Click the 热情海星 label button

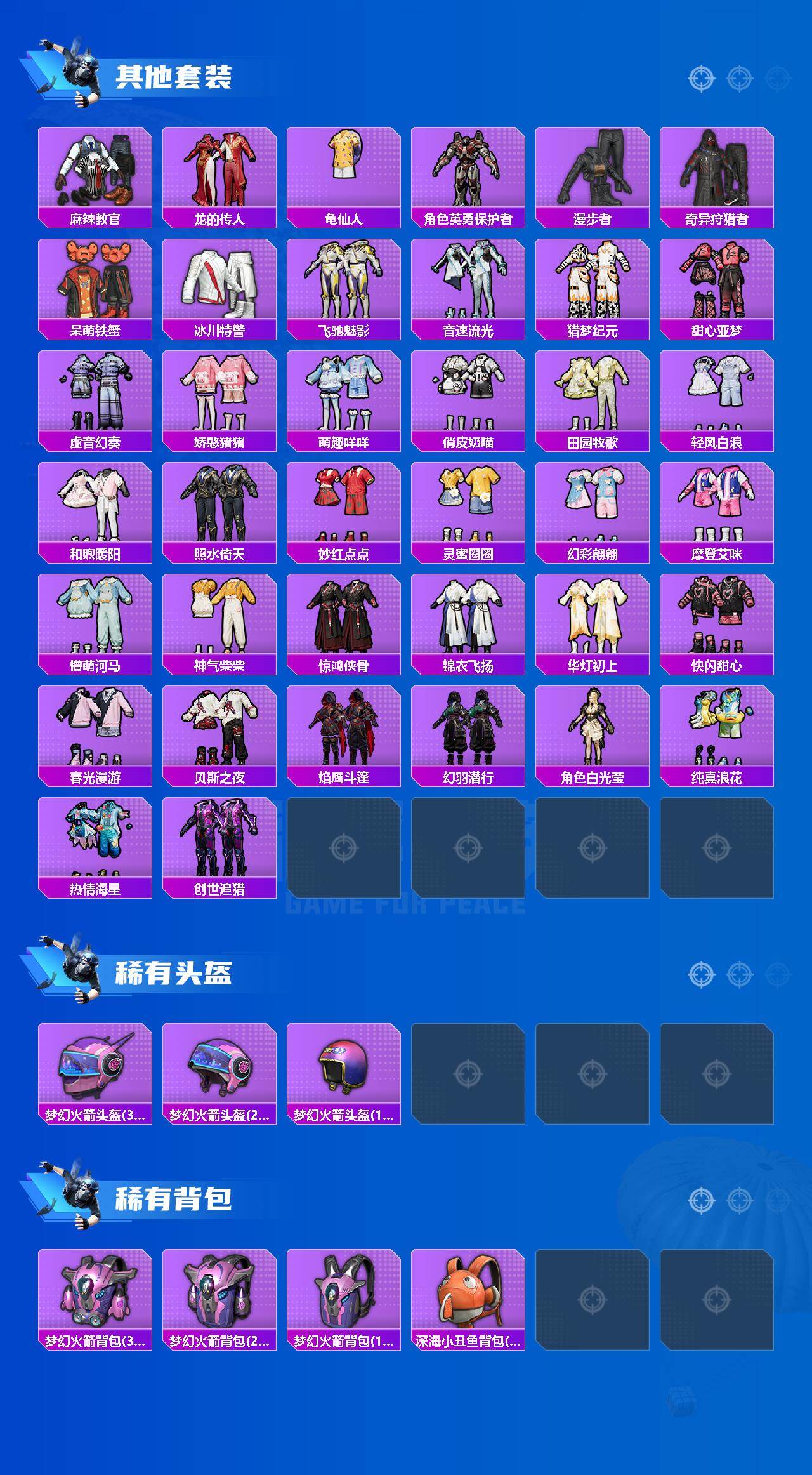point(94,888)
